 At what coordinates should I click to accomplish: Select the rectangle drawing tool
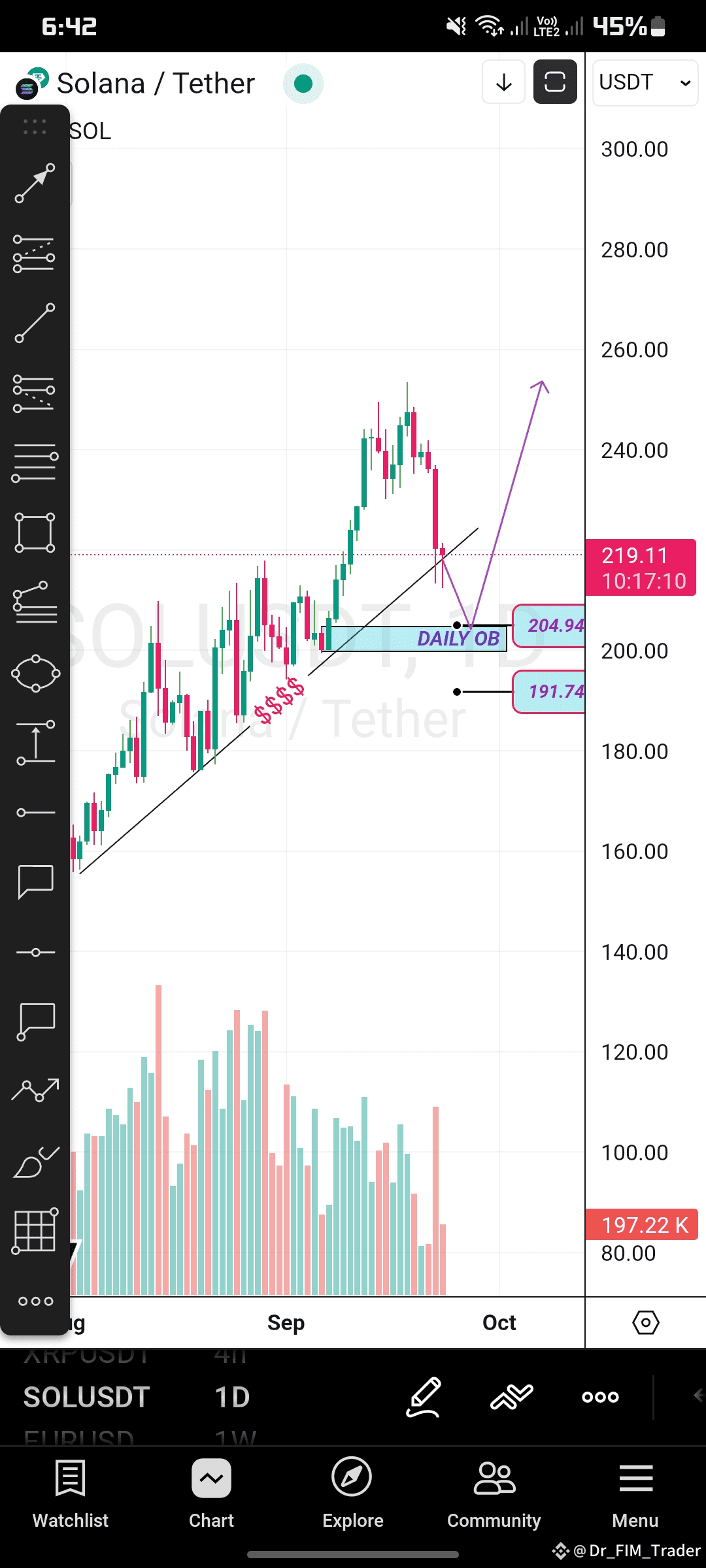pos(35,532)
